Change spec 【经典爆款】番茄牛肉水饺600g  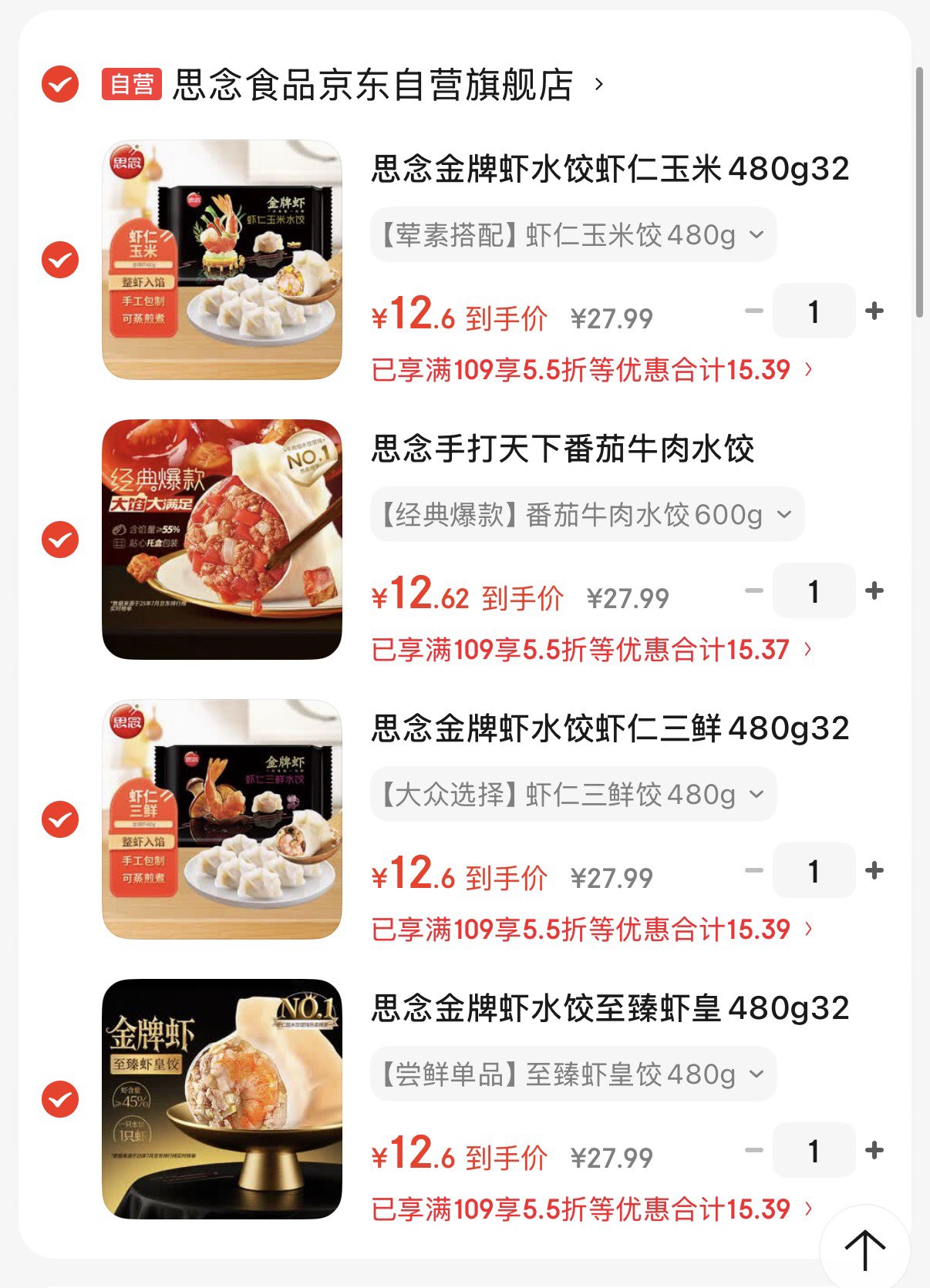[587, 514]
